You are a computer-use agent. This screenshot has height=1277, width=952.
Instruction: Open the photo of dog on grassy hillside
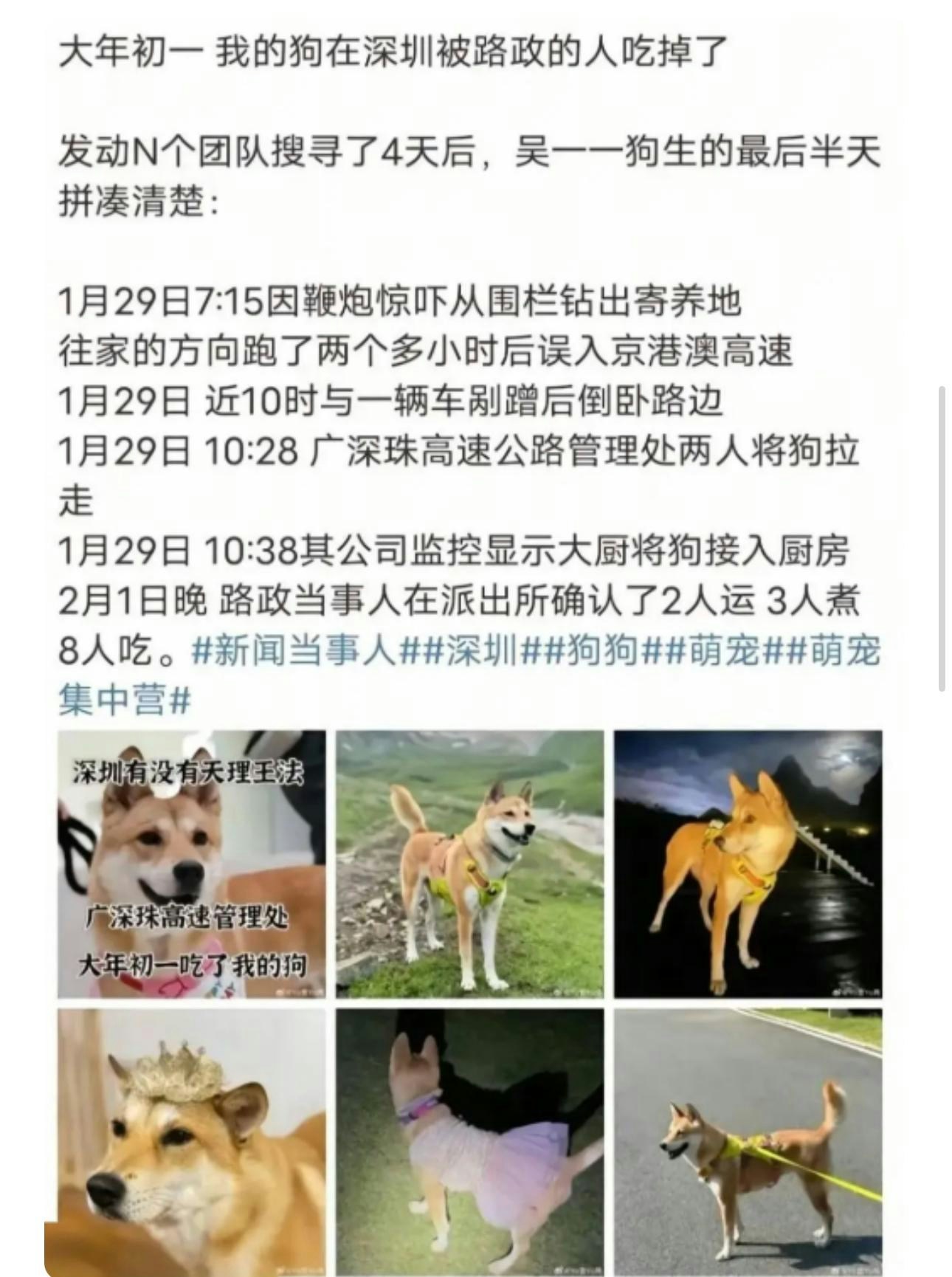click(x=470, y=864)
